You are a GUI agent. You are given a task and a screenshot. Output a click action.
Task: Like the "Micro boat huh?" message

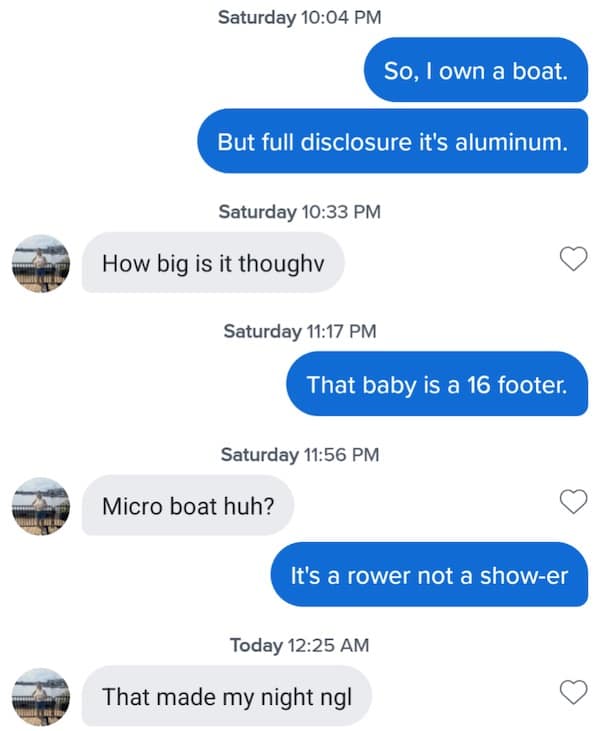[572, 501]
